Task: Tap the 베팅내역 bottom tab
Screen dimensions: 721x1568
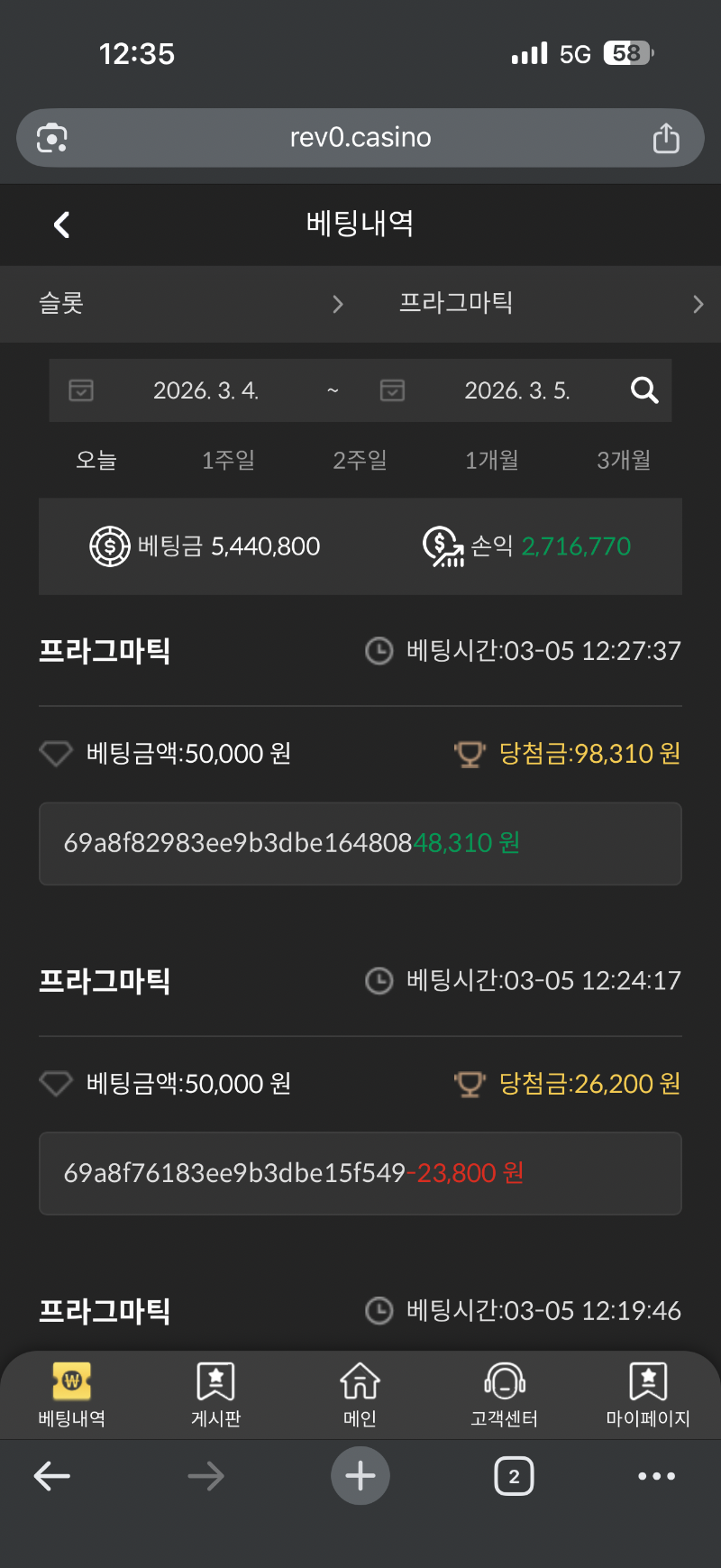Action: click(x=72, y=1394)
